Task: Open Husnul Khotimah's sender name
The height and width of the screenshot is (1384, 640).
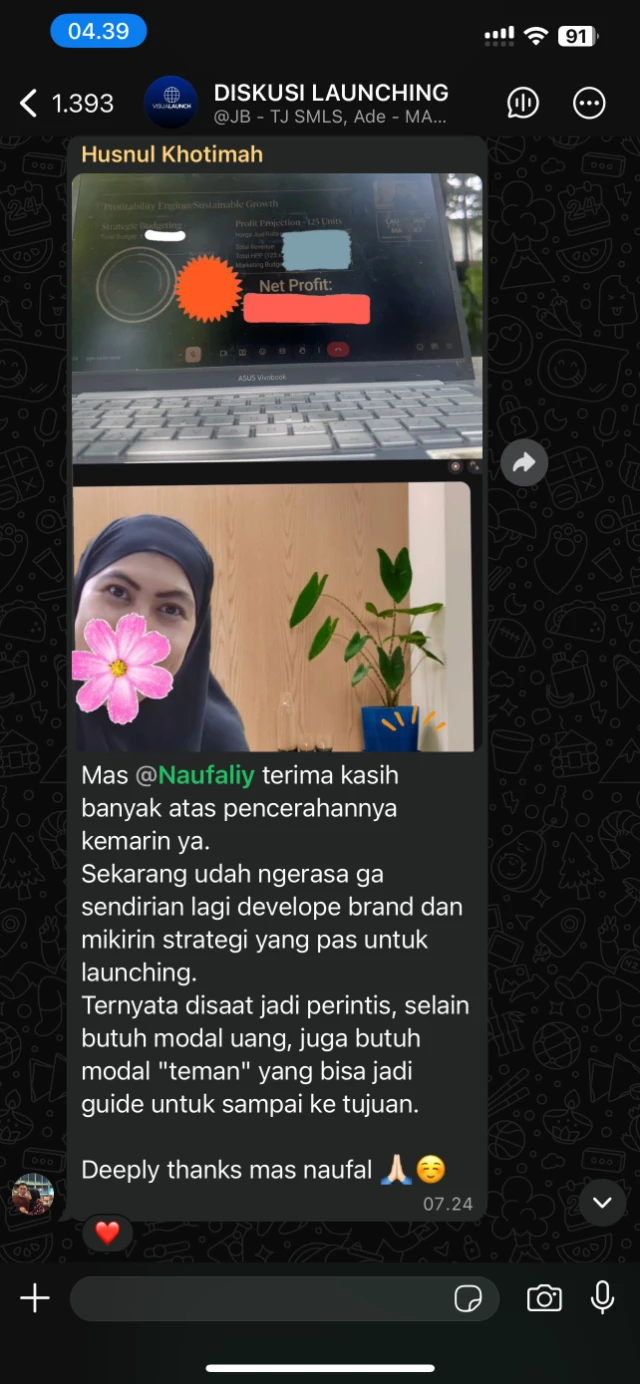Action: coord(172,154)
